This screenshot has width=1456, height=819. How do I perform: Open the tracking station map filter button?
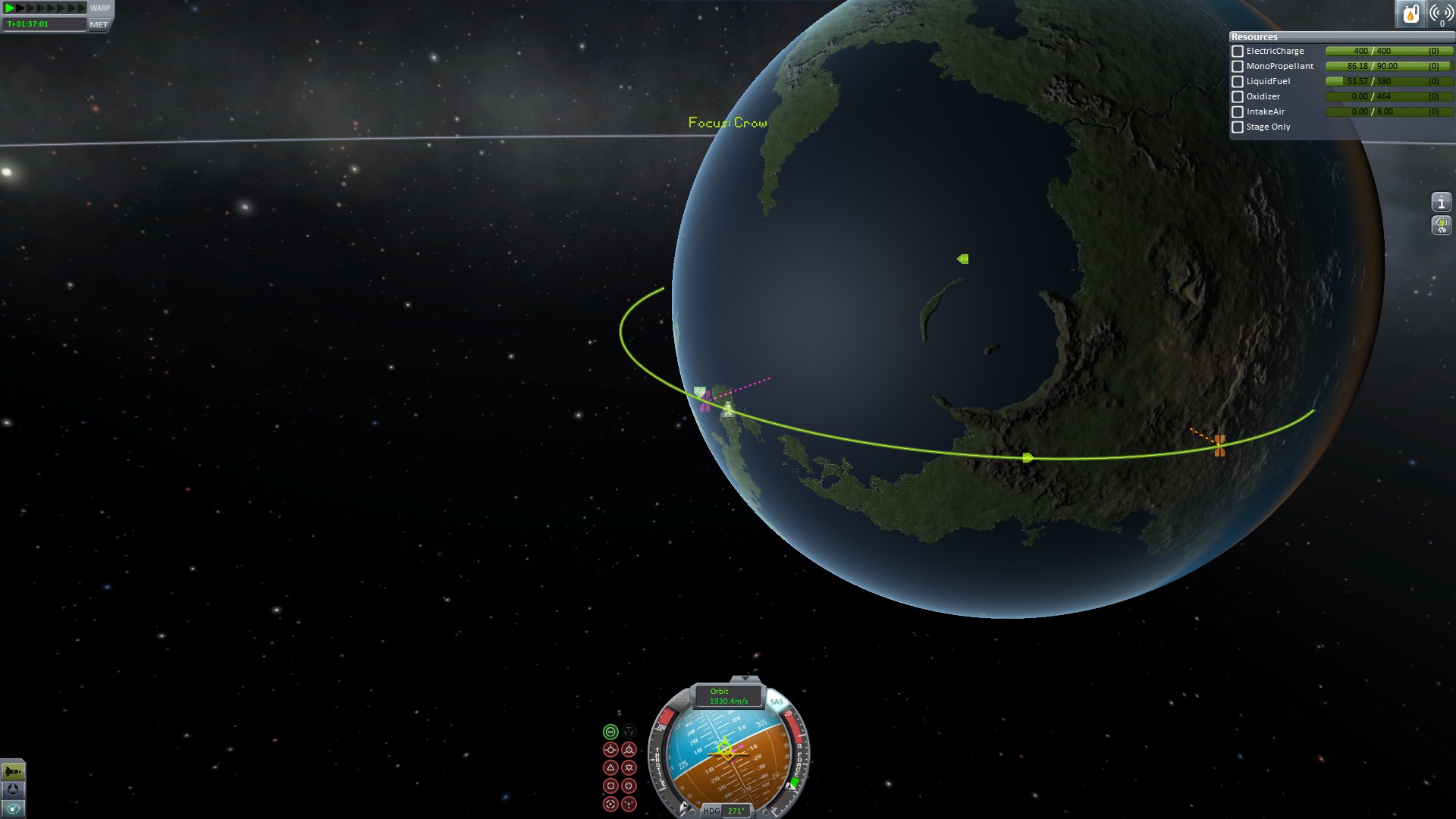pos(13,790)
